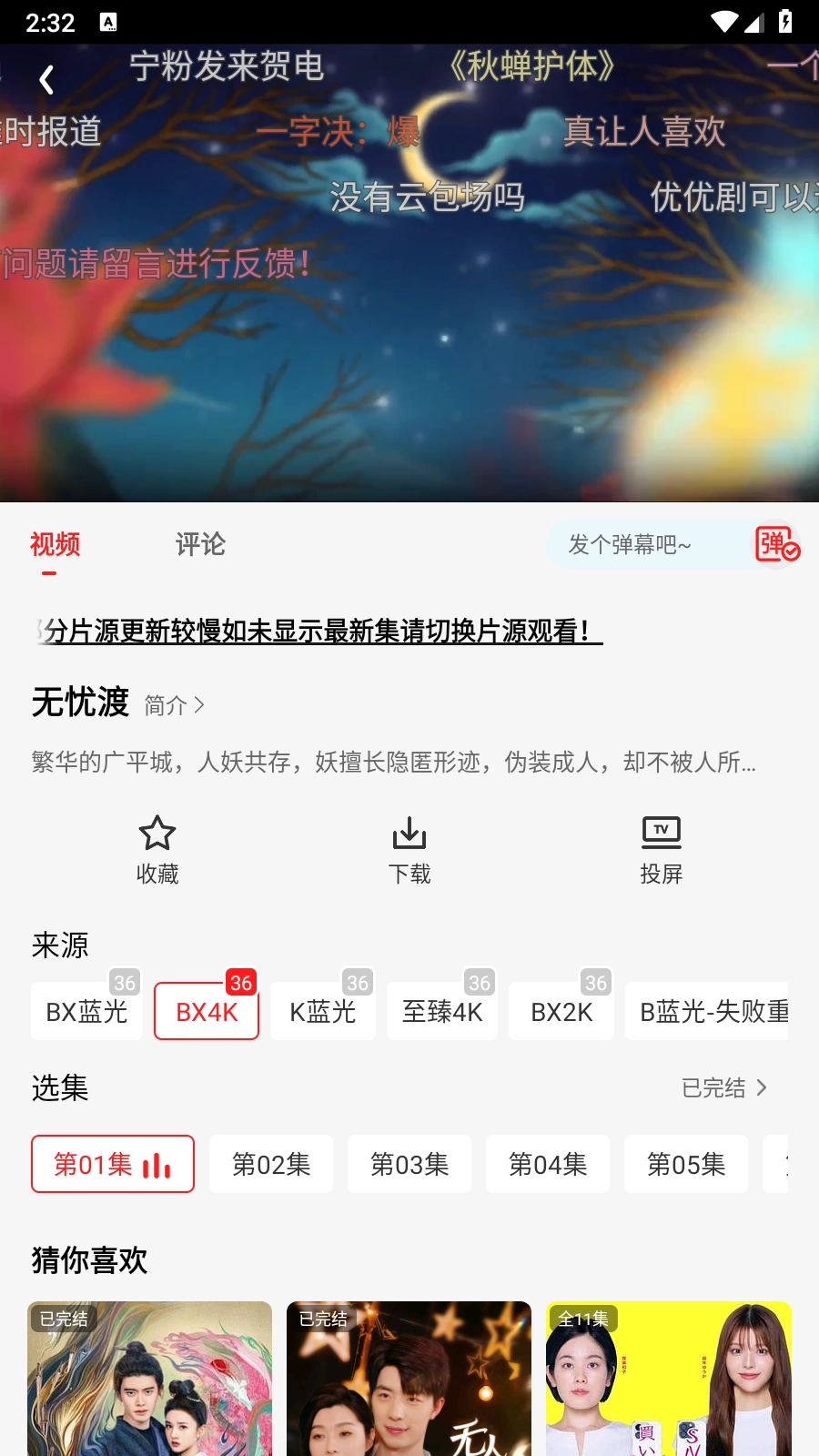Open the BX2K source option

coord(561,1010)
